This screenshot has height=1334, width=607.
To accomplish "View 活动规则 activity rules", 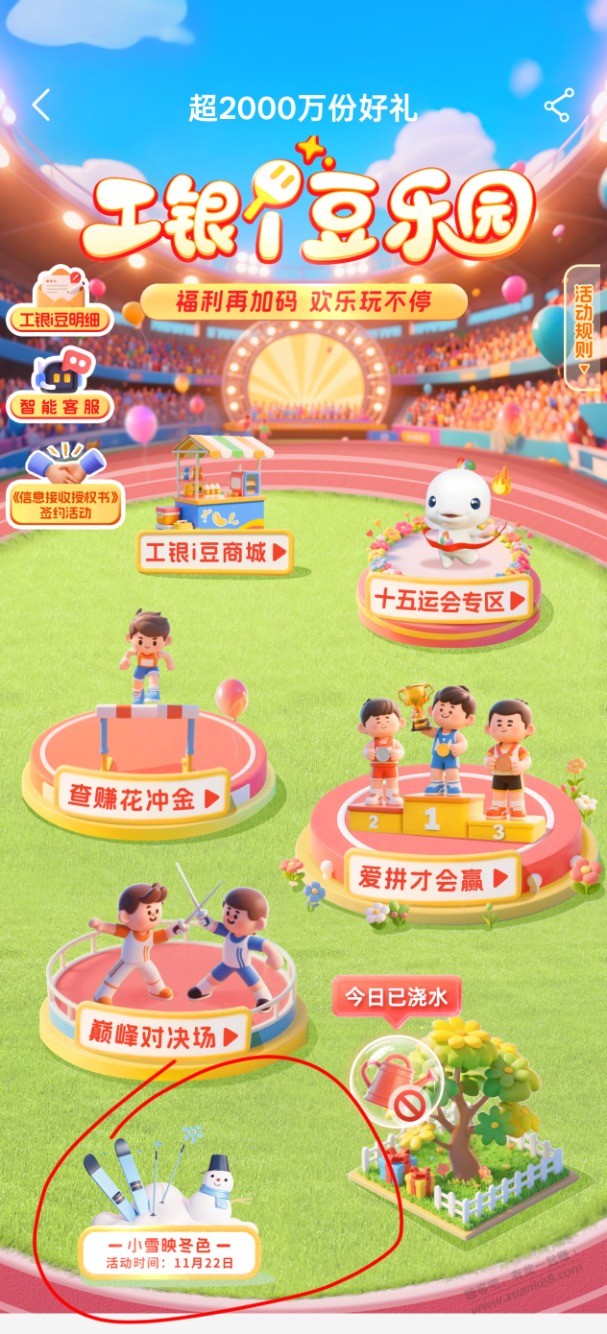I will click(583, 323).
